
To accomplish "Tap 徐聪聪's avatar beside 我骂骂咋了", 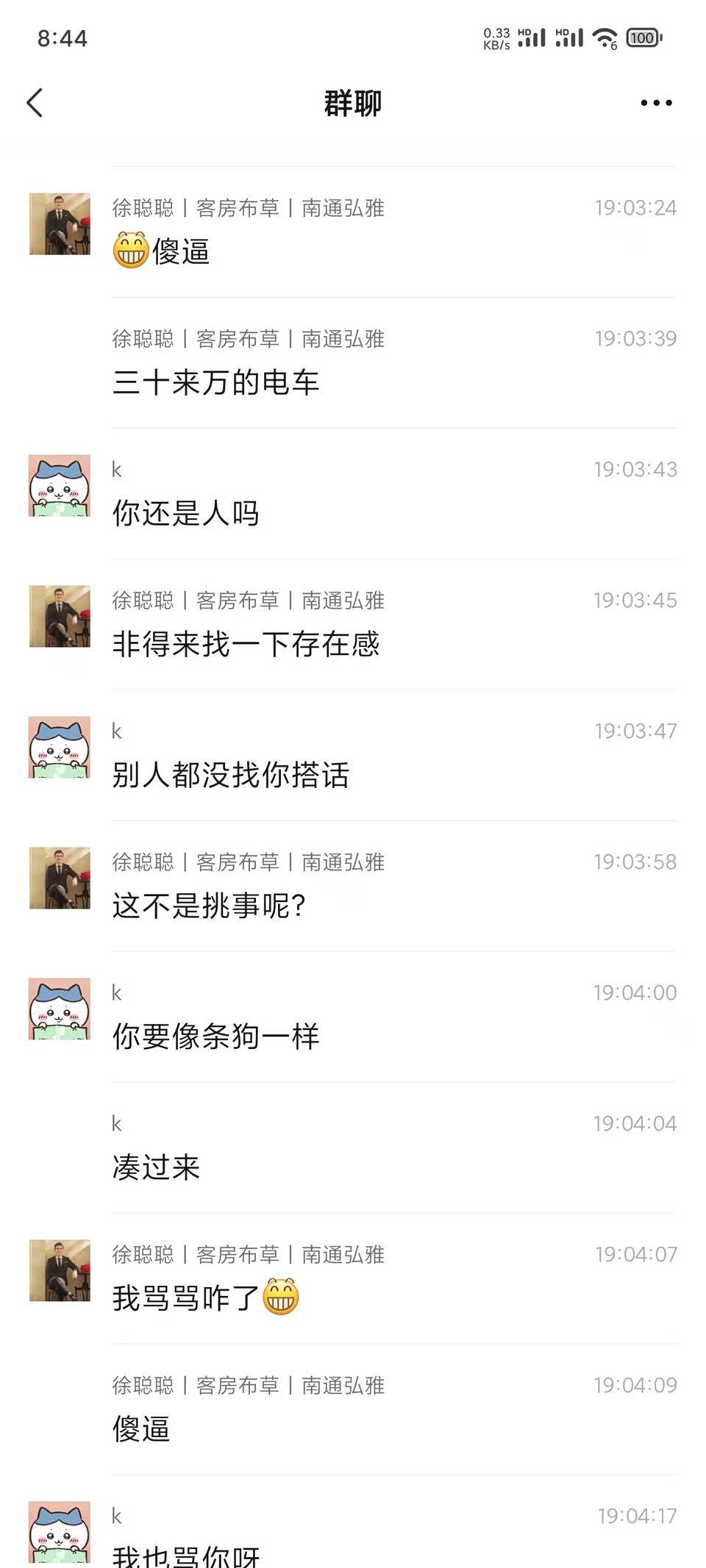I will [60, 1271].
